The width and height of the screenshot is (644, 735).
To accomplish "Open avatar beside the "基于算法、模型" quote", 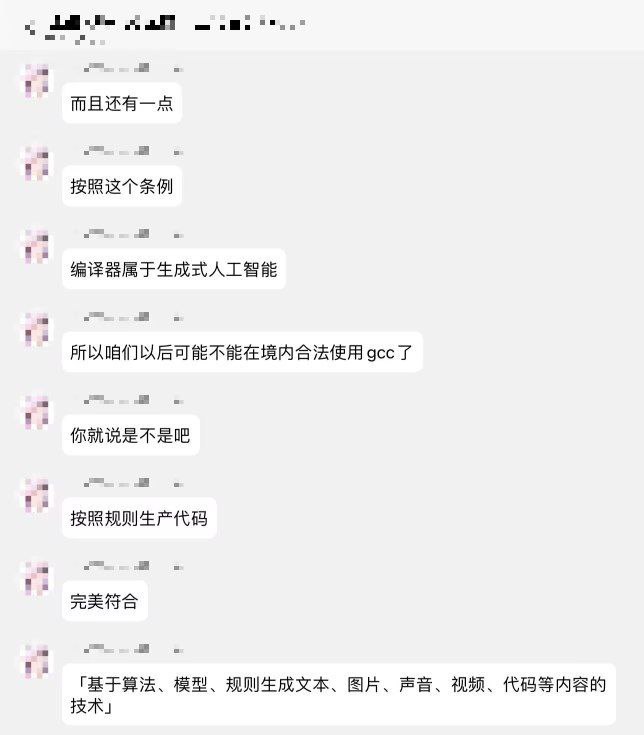I will (x=37, y=662).
